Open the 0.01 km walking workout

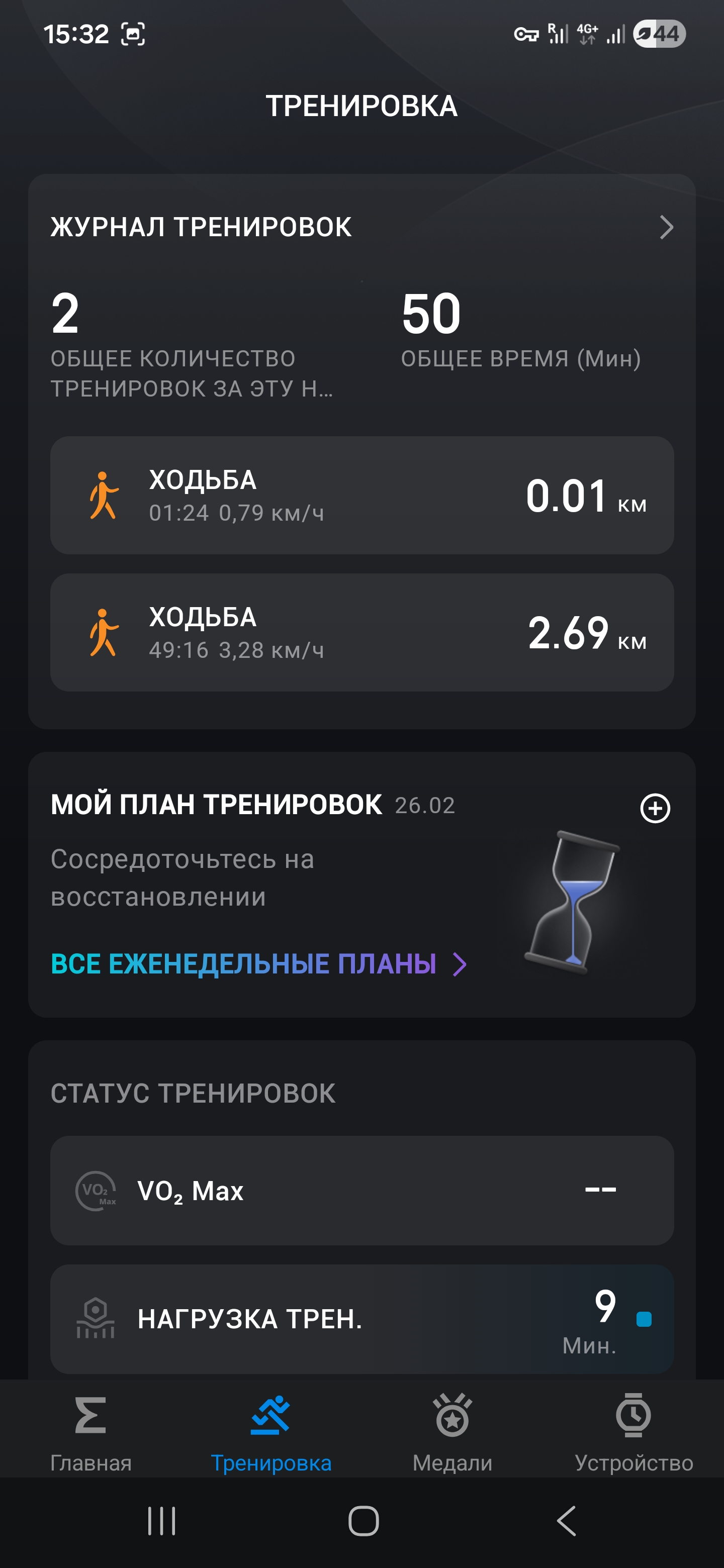(361, 495)
